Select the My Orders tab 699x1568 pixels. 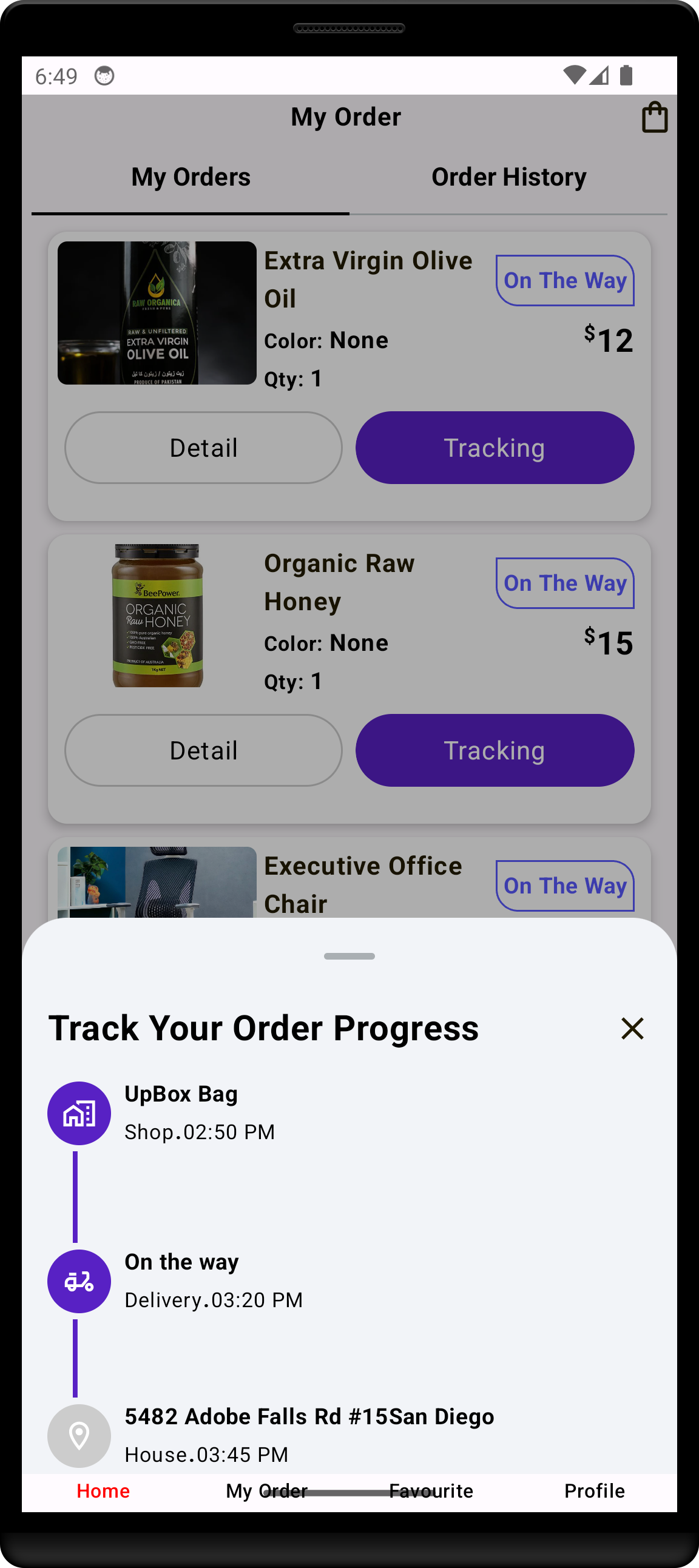point(191,177)
